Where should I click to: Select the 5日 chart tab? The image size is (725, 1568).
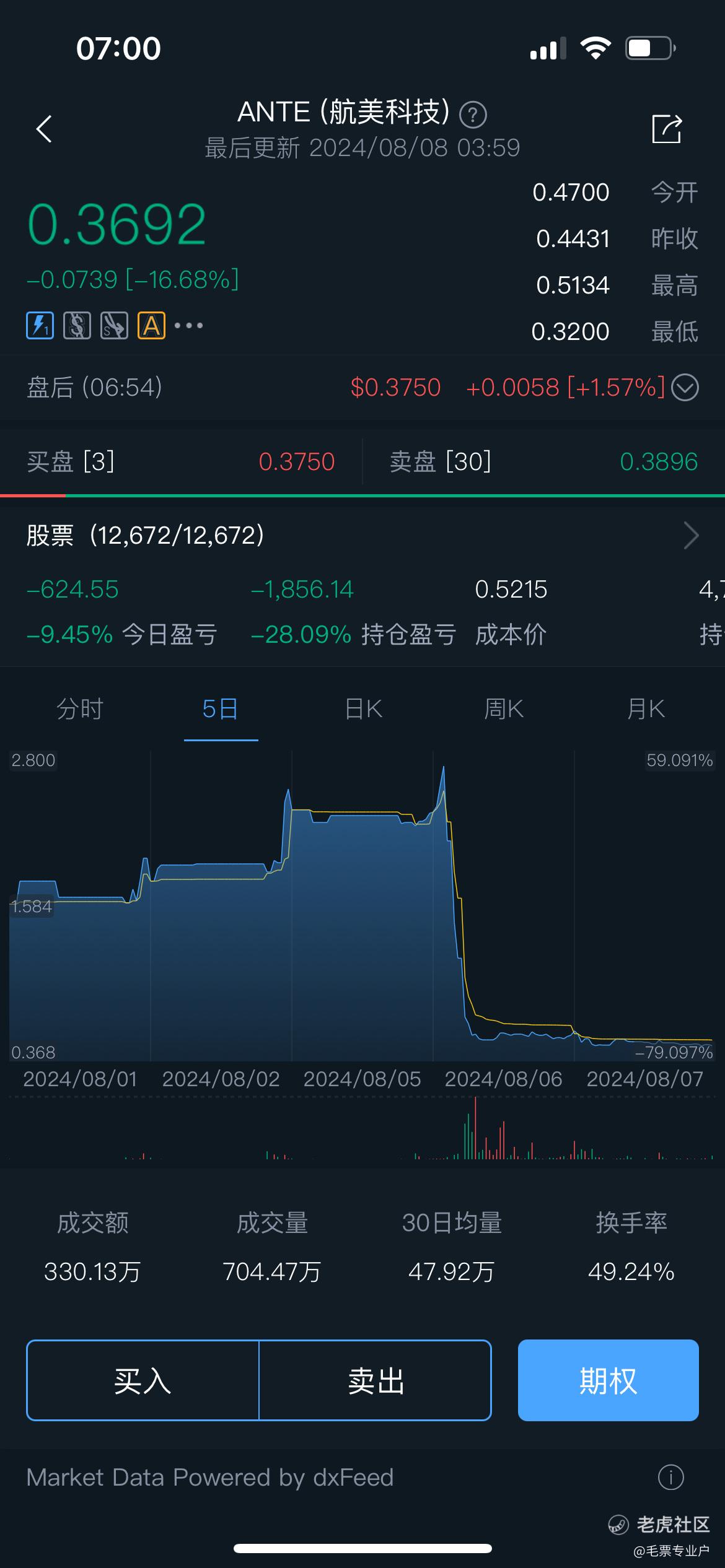tap(221, 709)
